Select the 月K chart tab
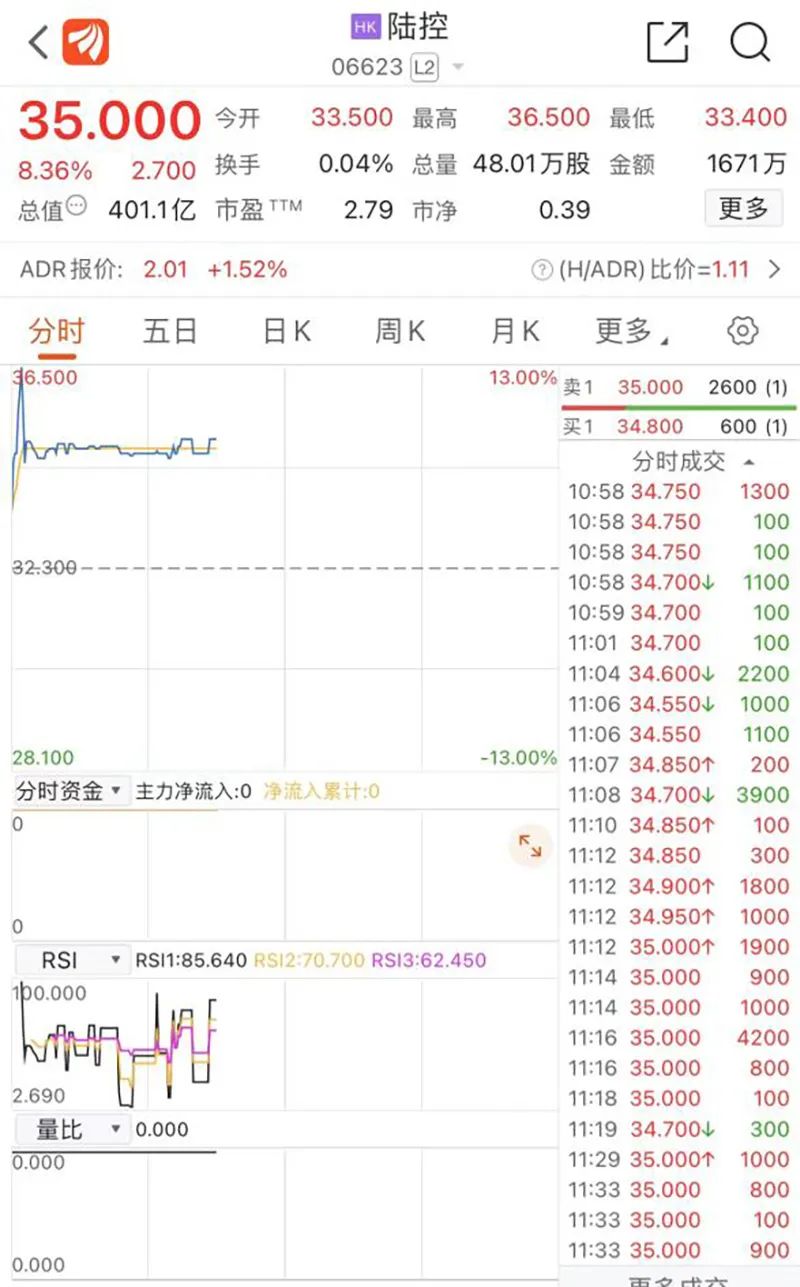The image size is (800, 1287). coord(515,331)
